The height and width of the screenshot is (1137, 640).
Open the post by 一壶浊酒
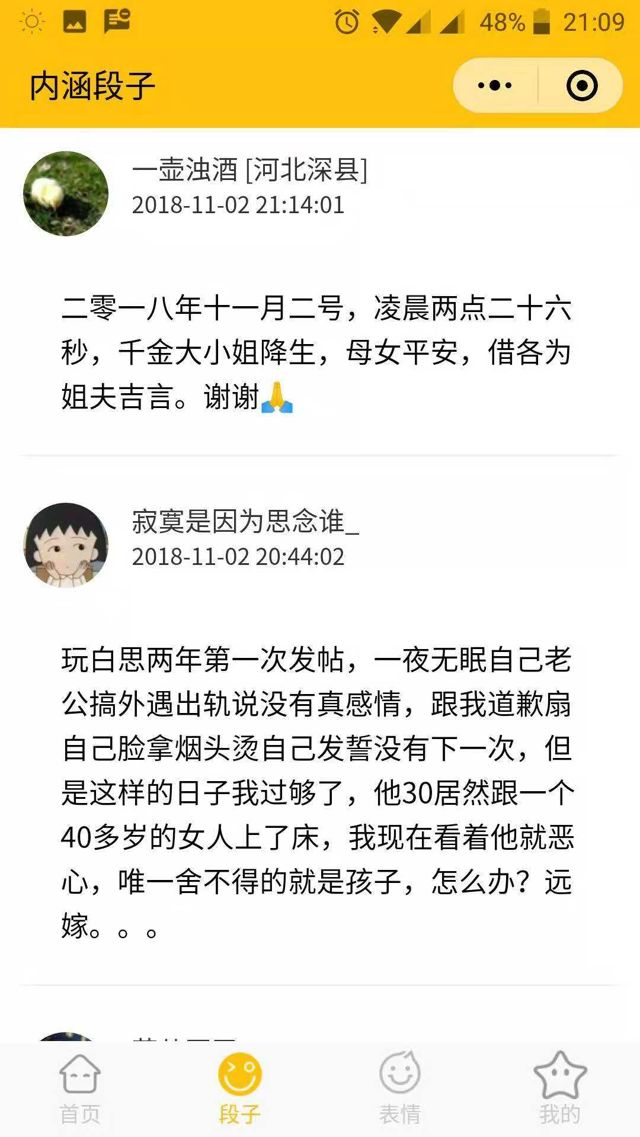tap(316, 353)
